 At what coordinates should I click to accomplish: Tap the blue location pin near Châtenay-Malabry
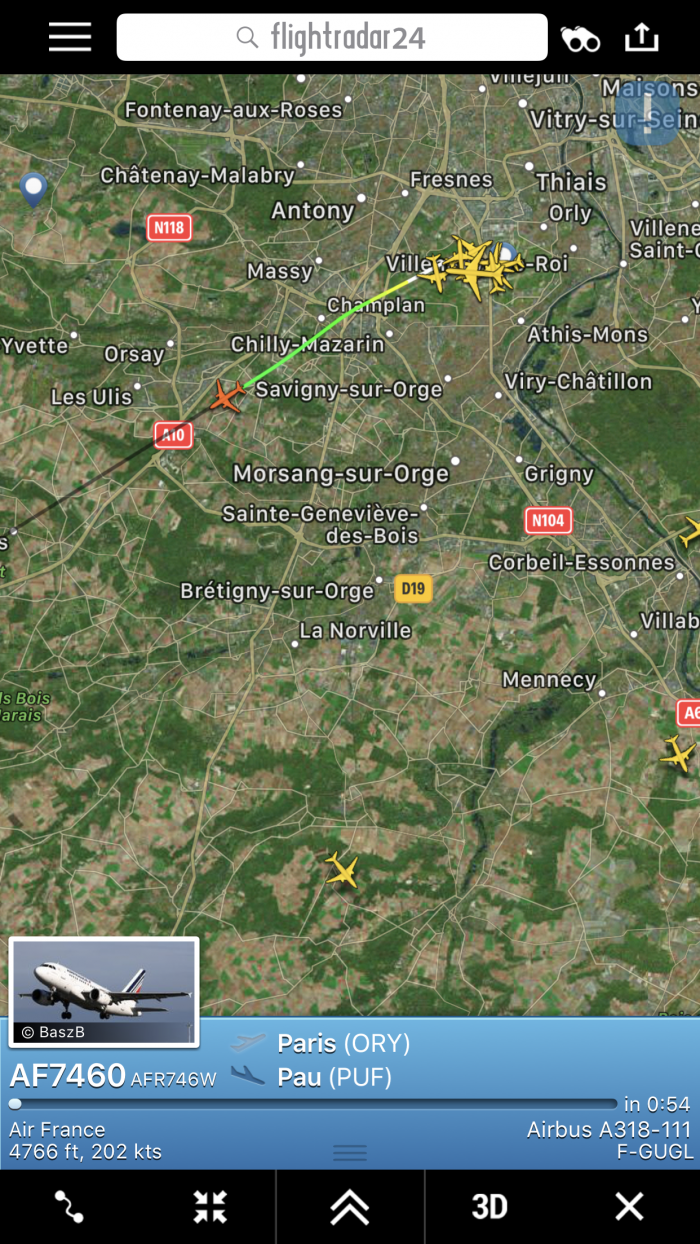(34, 187)
